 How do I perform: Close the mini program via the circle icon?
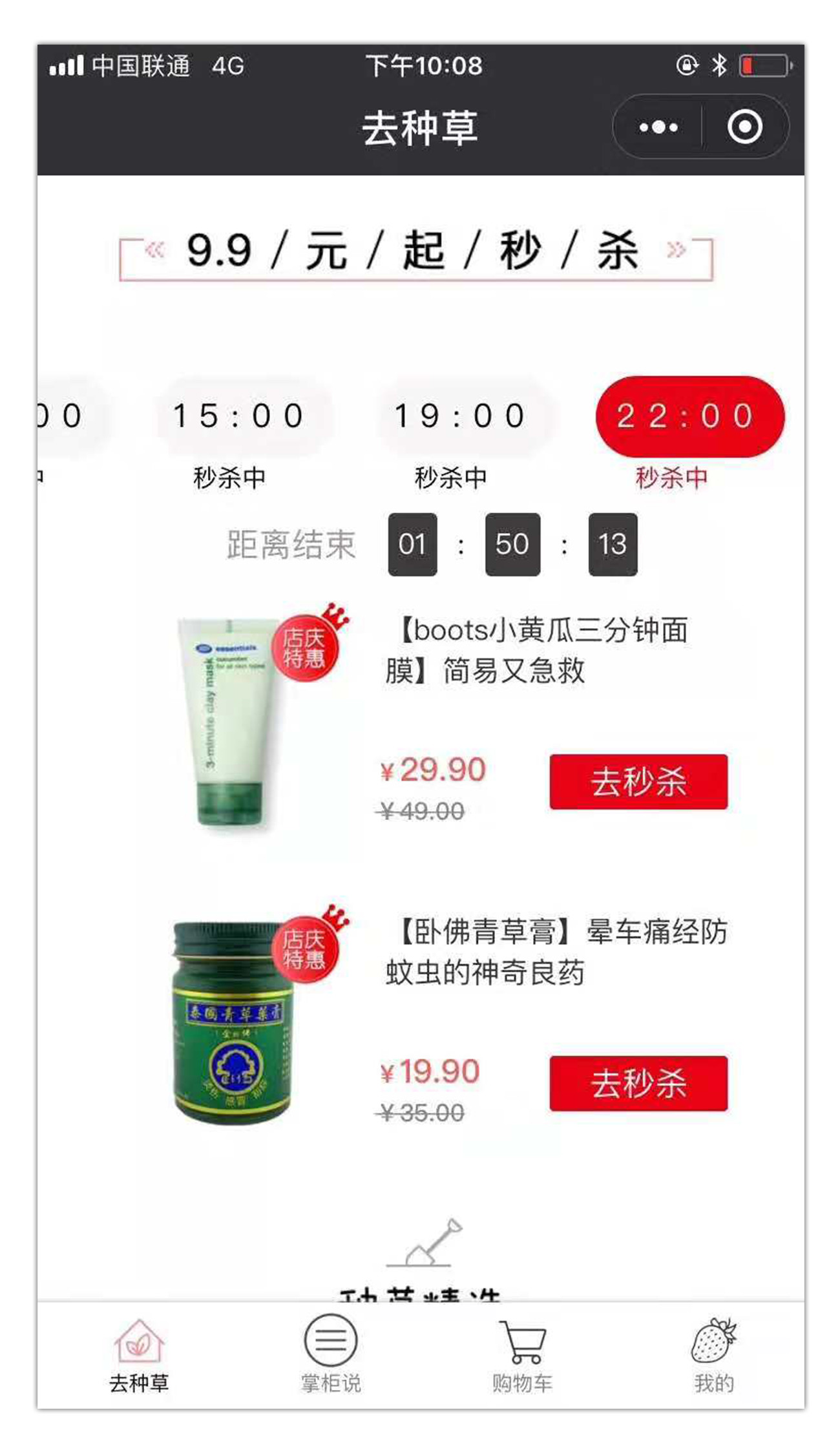click(x=744, y=127)
